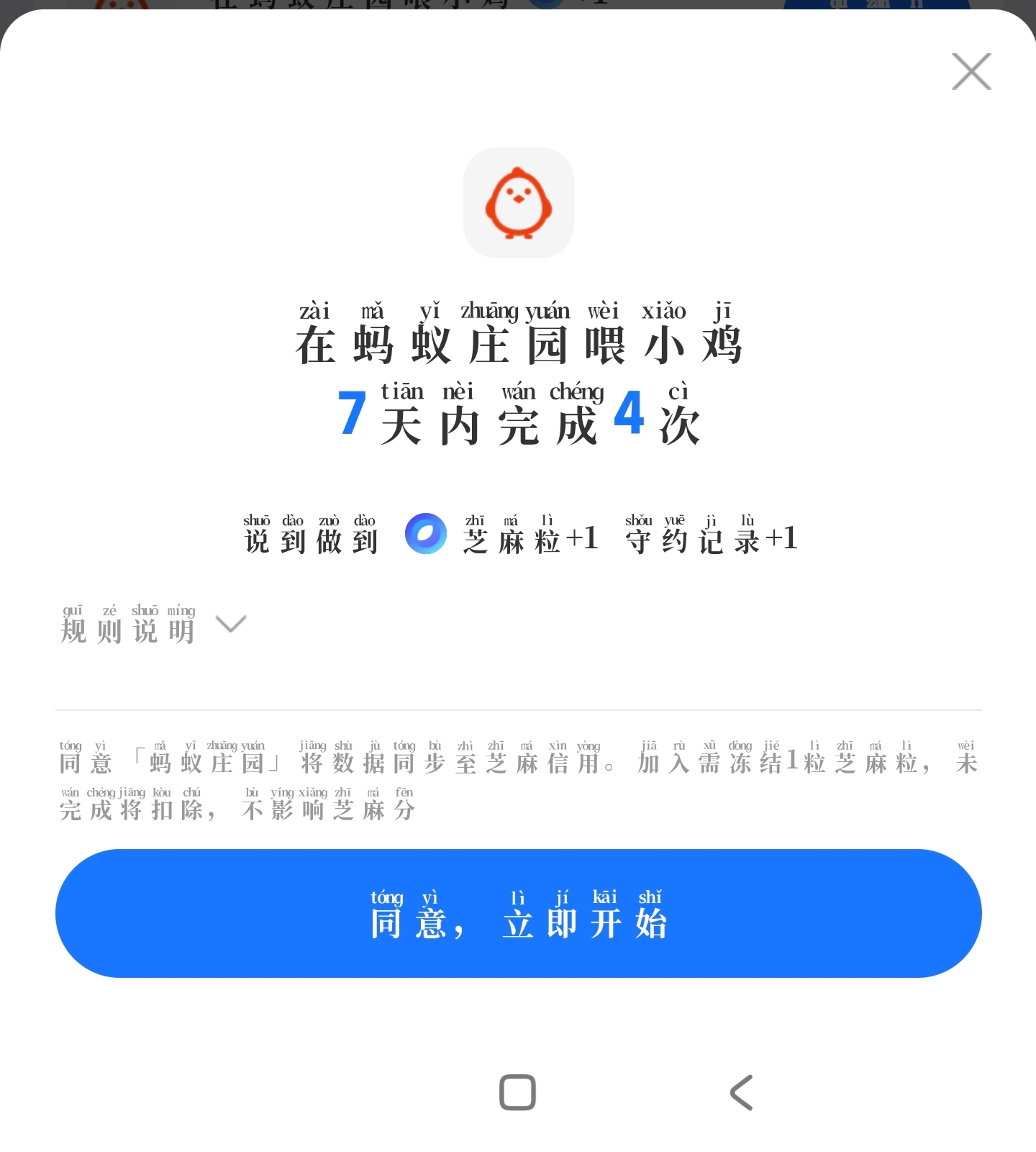Tap 同意，立即开始 to start the challenge

[518, 913]
